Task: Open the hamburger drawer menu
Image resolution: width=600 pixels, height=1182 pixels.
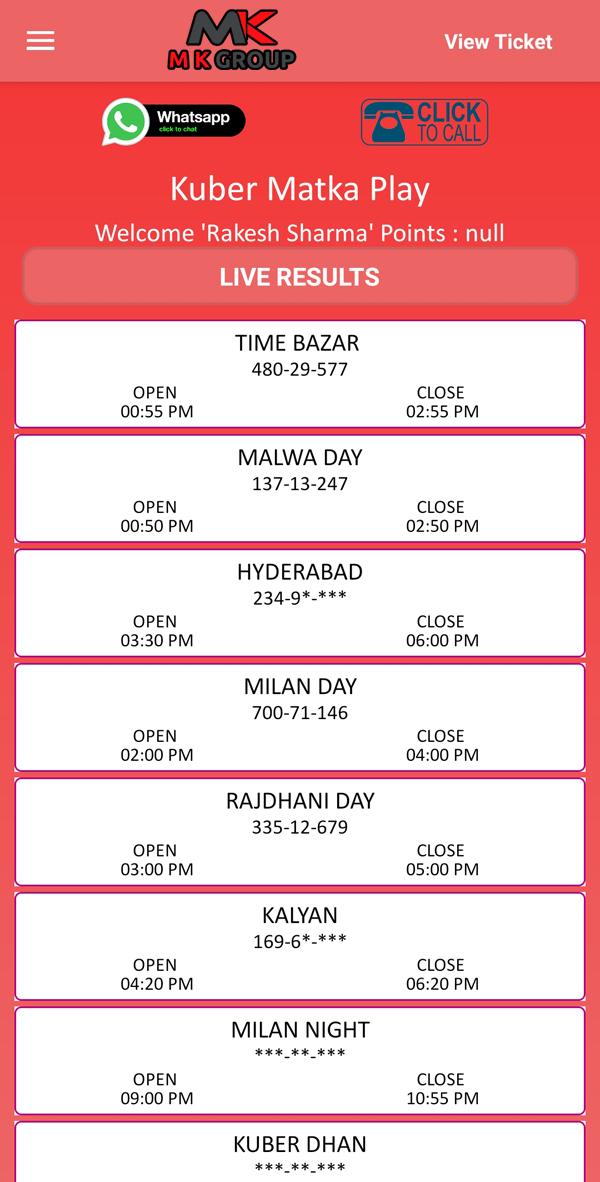Action: tap(41, 41)
